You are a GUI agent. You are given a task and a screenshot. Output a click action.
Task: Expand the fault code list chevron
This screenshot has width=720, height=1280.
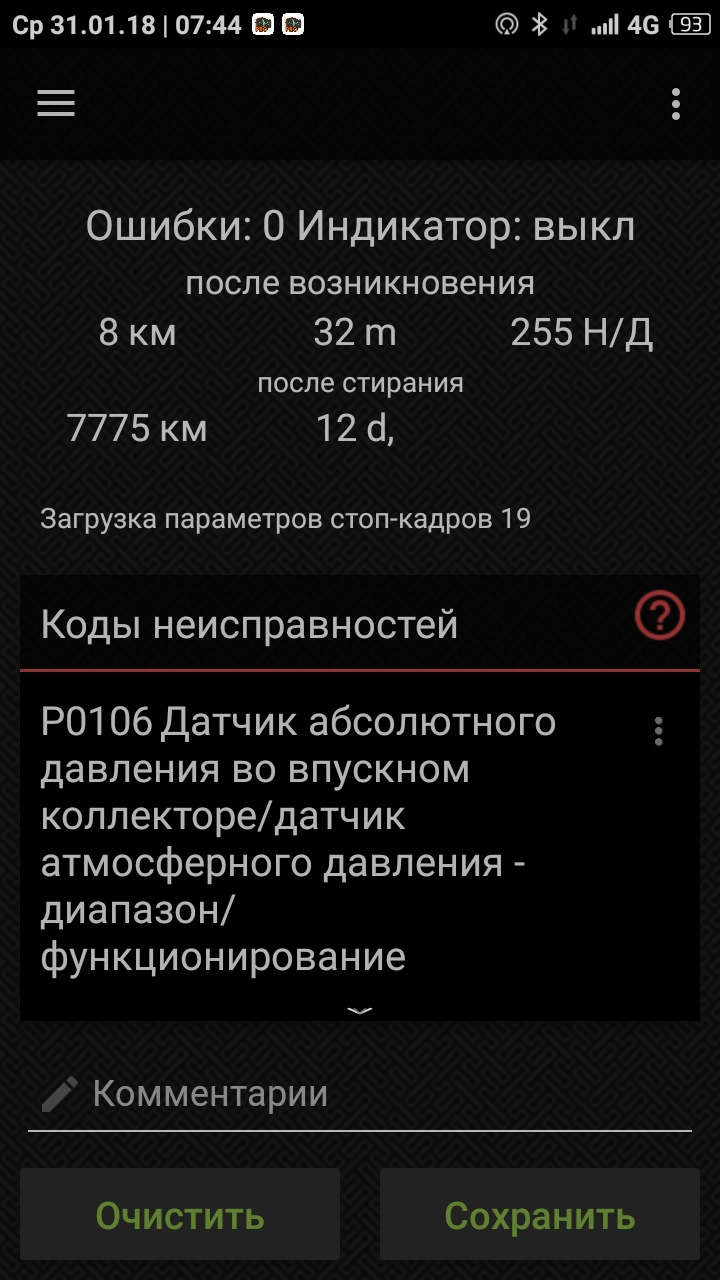tap(359, 1011)
